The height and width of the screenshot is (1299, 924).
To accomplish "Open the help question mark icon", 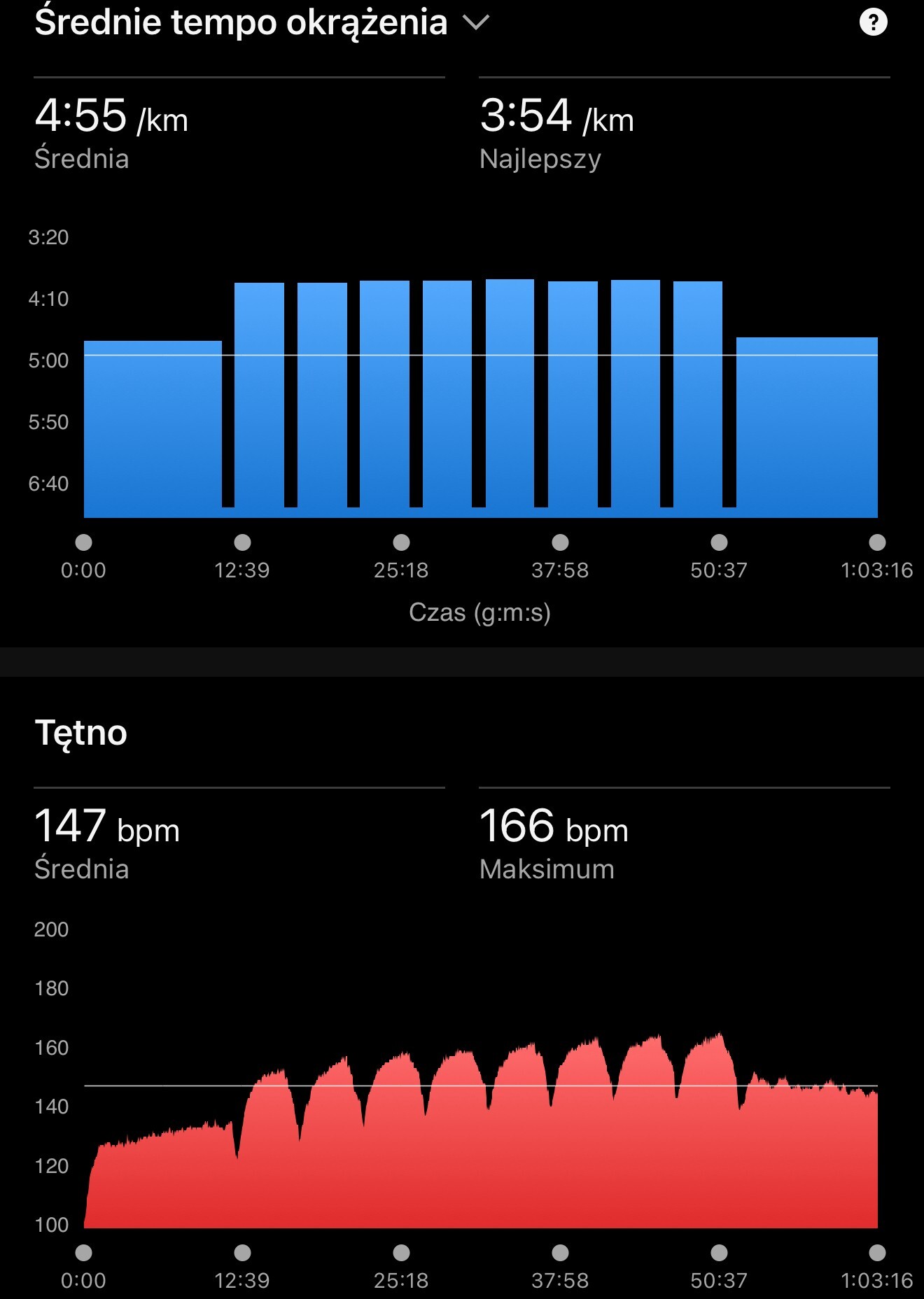I will click(x=873, y=22).
